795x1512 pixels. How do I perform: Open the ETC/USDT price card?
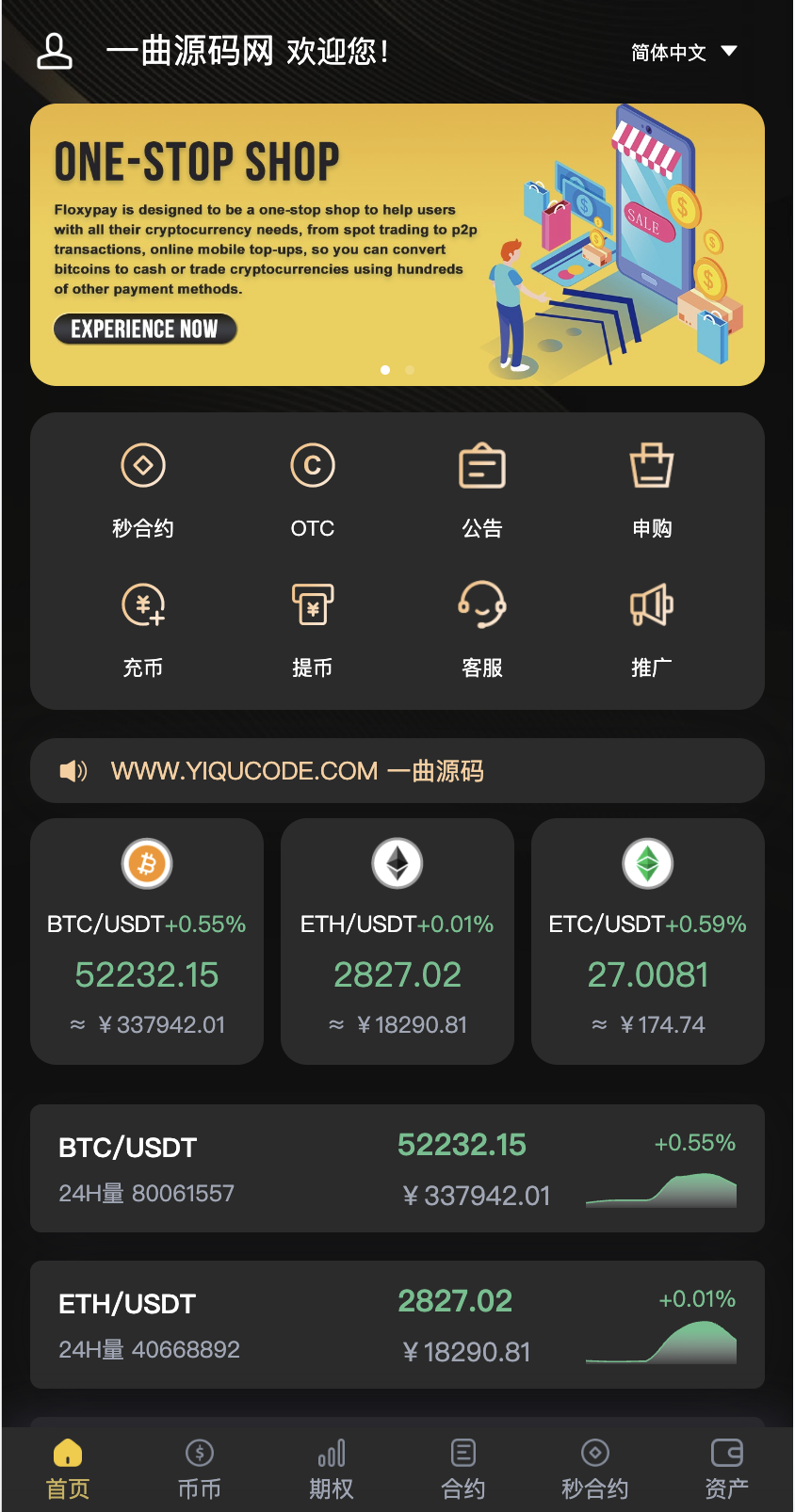(648, 941)
